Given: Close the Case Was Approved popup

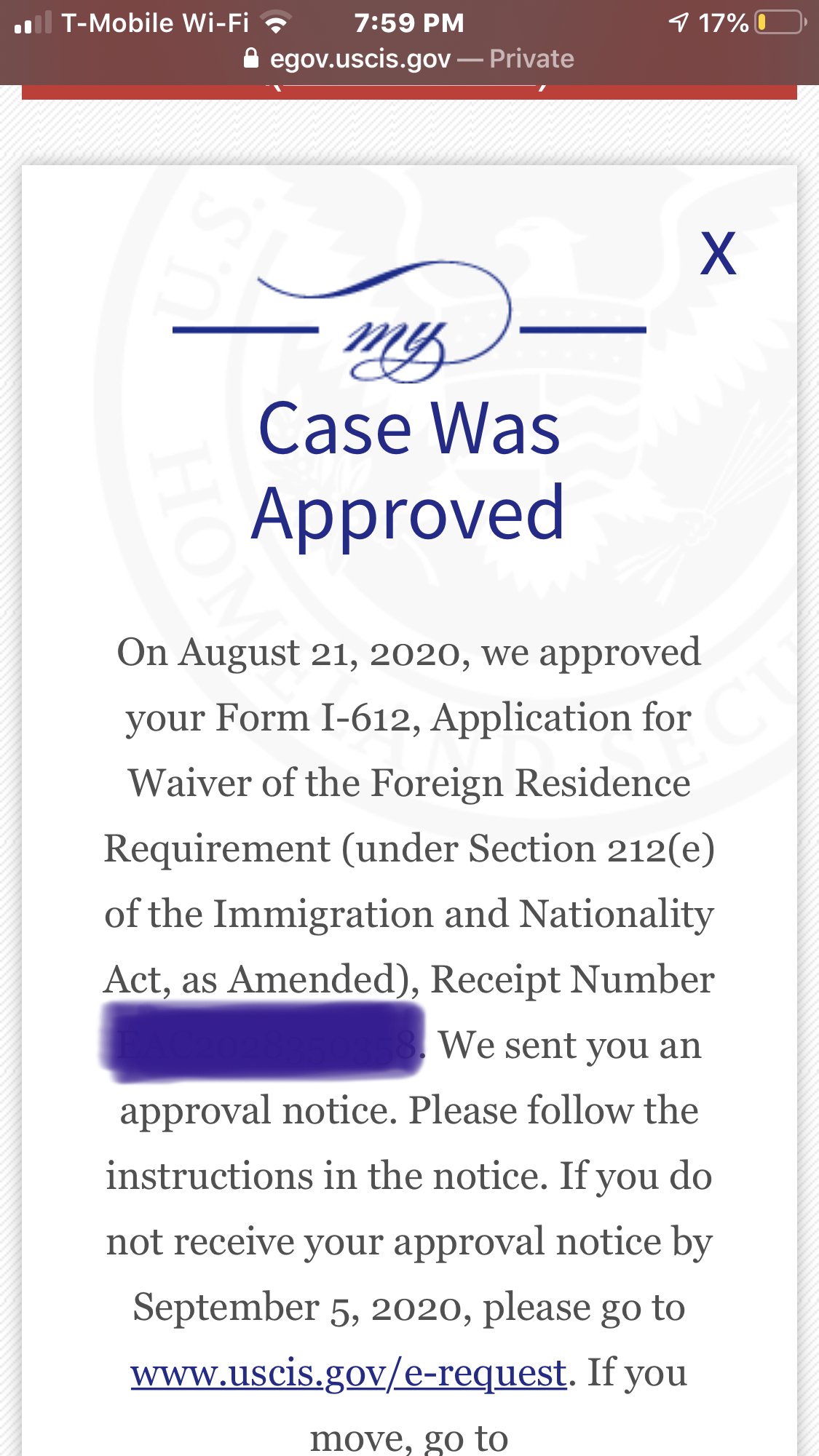Looking at the screenshot, I should [x=718, y=253].
